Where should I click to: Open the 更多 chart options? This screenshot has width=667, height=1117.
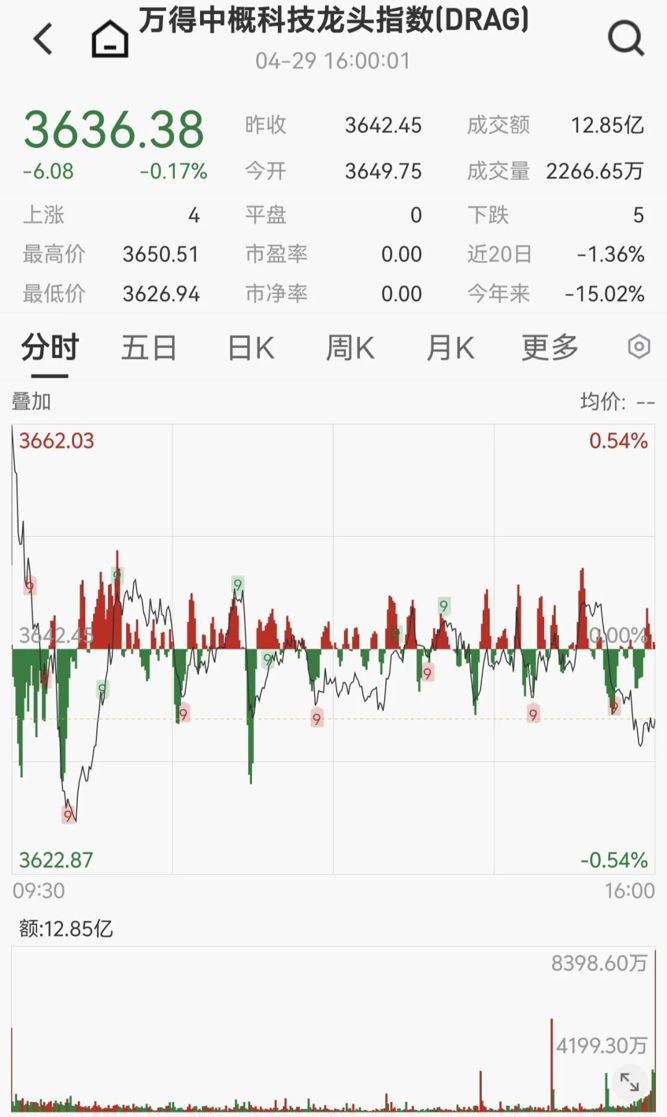550,348
